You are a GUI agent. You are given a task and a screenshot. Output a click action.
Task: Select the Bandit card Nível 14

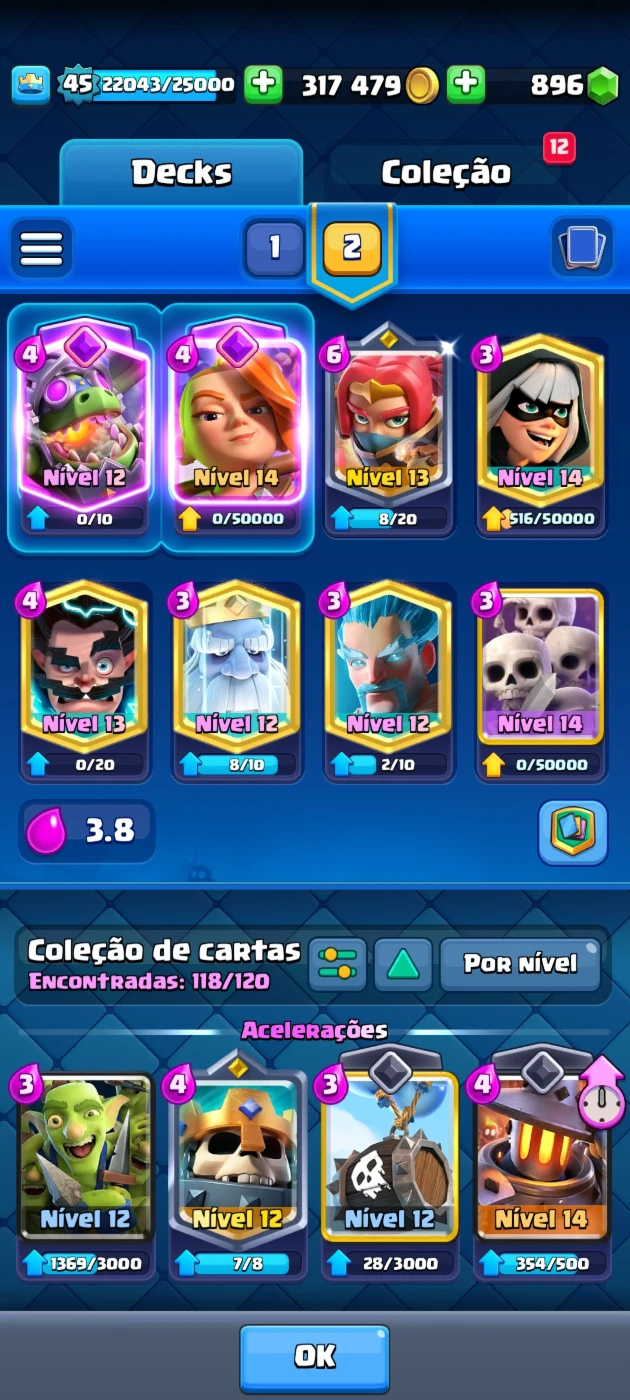pos(541,436)
